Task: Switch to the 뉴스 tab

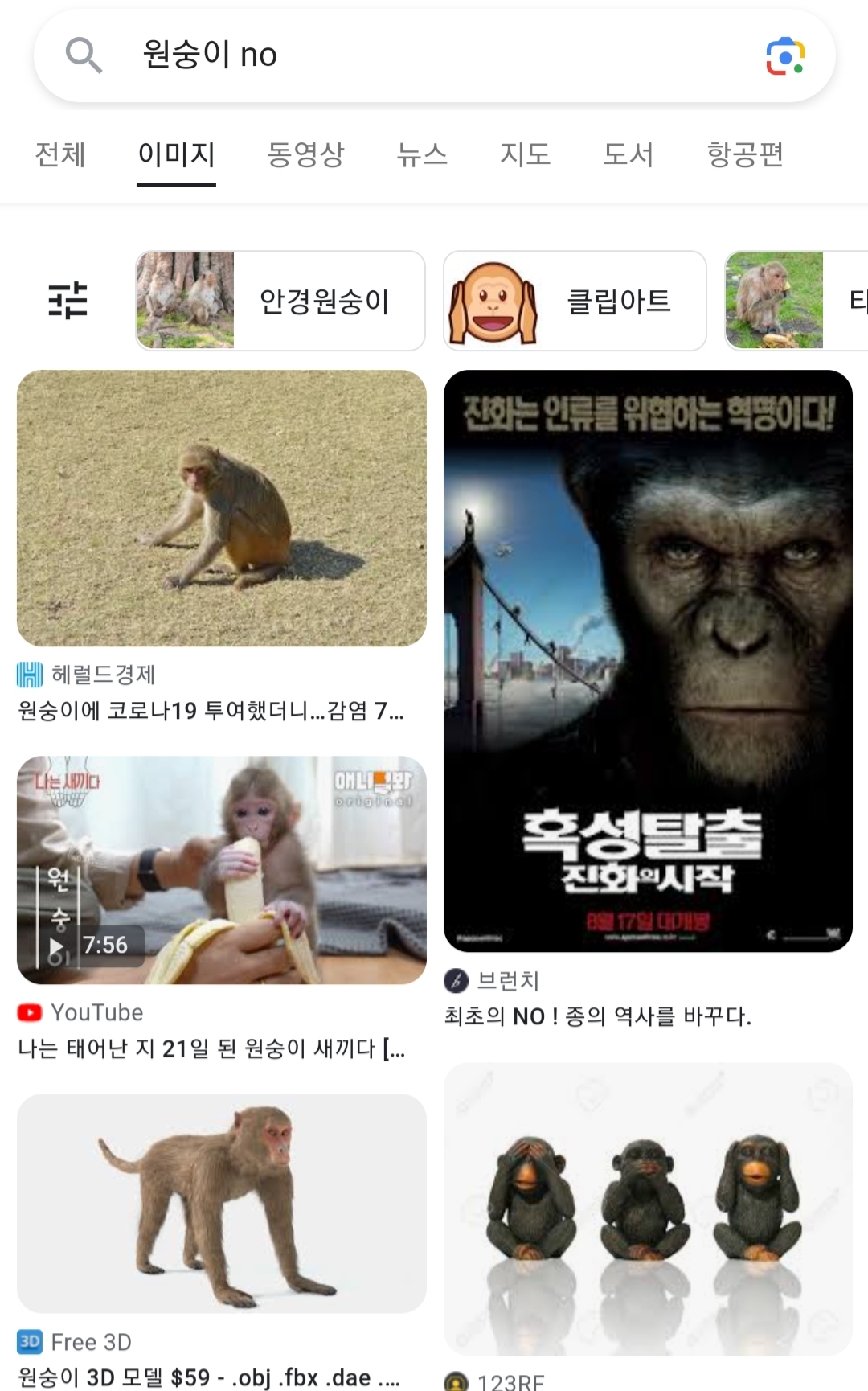Action: [x=422, y=154]
